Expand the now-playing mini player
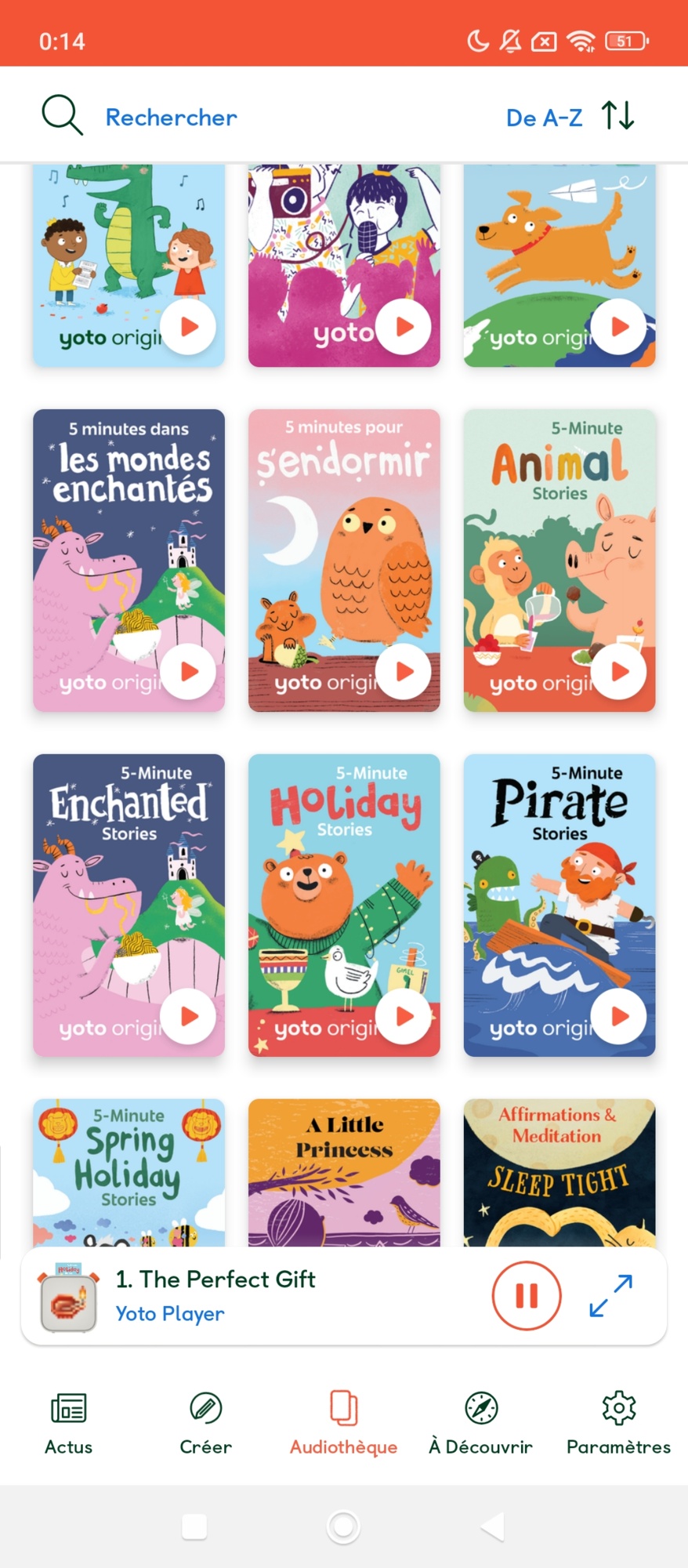Image resolution: width=688 pixels, height=1568 pixels. (x=611, y=1296)
